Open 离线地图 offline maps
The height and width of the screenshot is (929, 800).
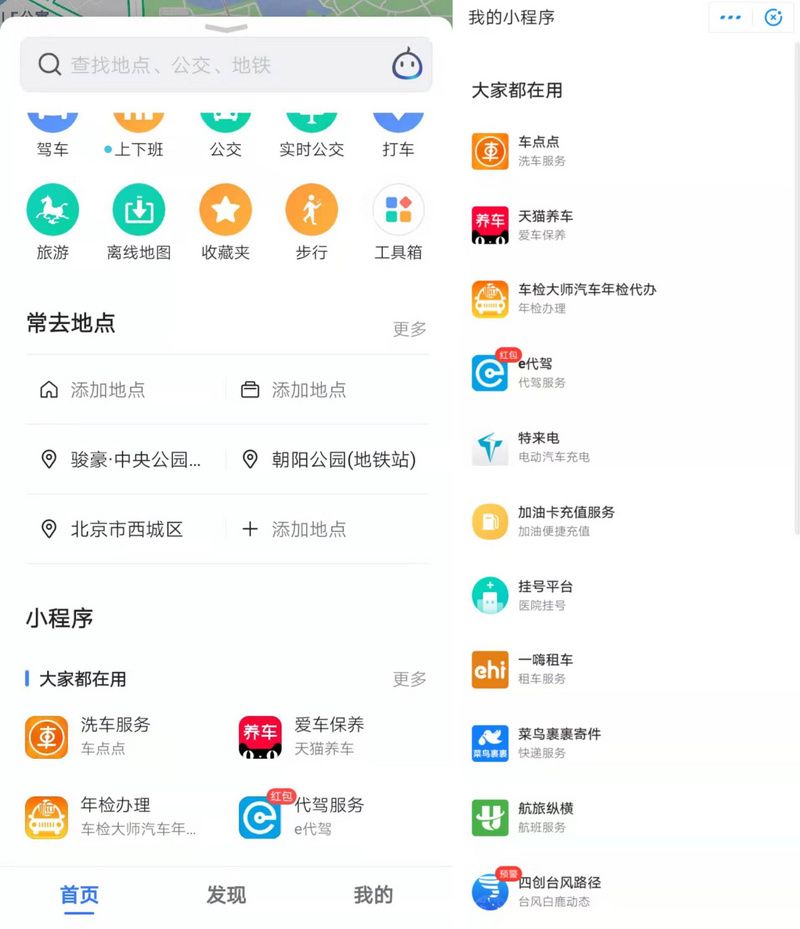click(139, 221)
